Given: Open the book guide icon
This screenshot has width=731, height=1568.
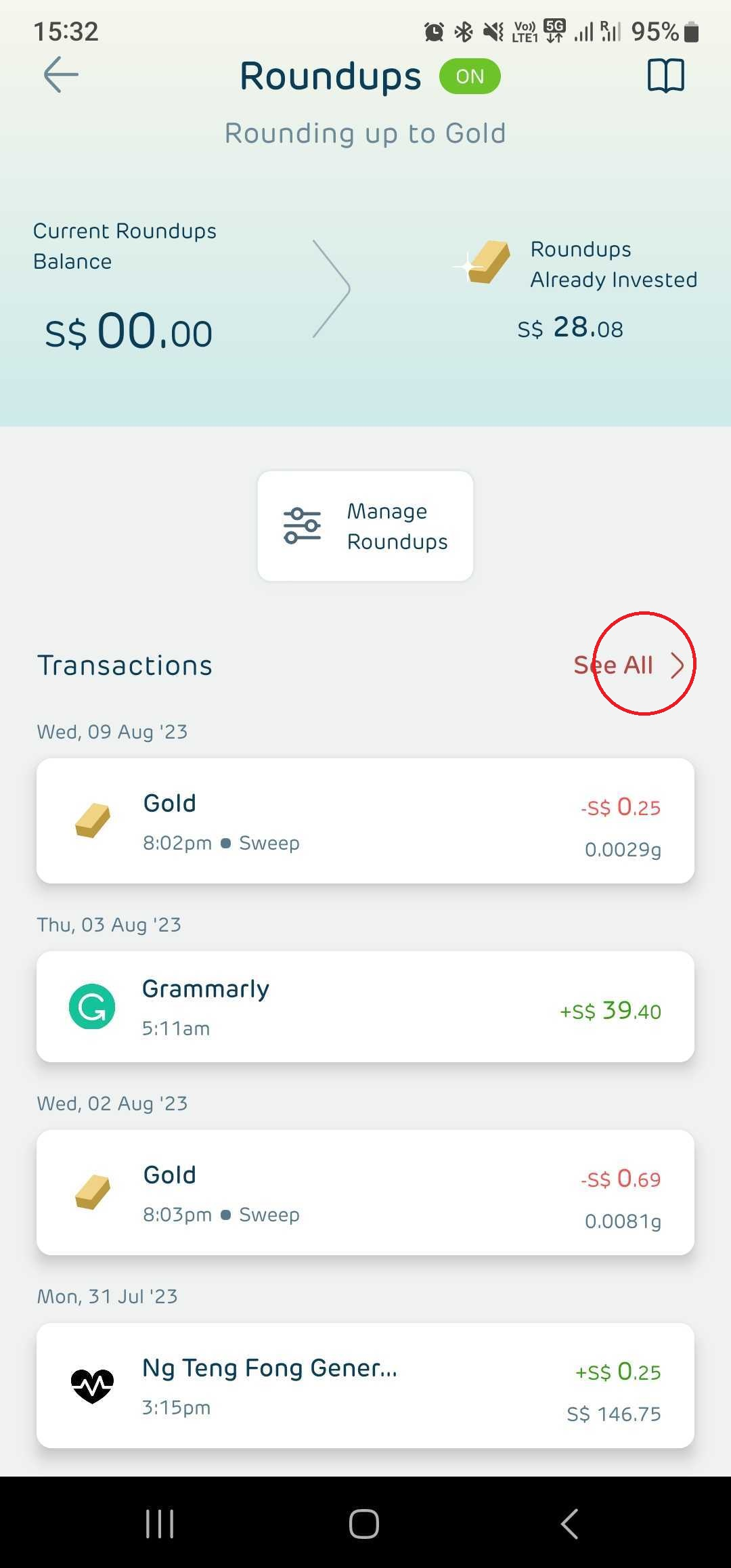Looking at the screenshot, I should tap(666, 75).
